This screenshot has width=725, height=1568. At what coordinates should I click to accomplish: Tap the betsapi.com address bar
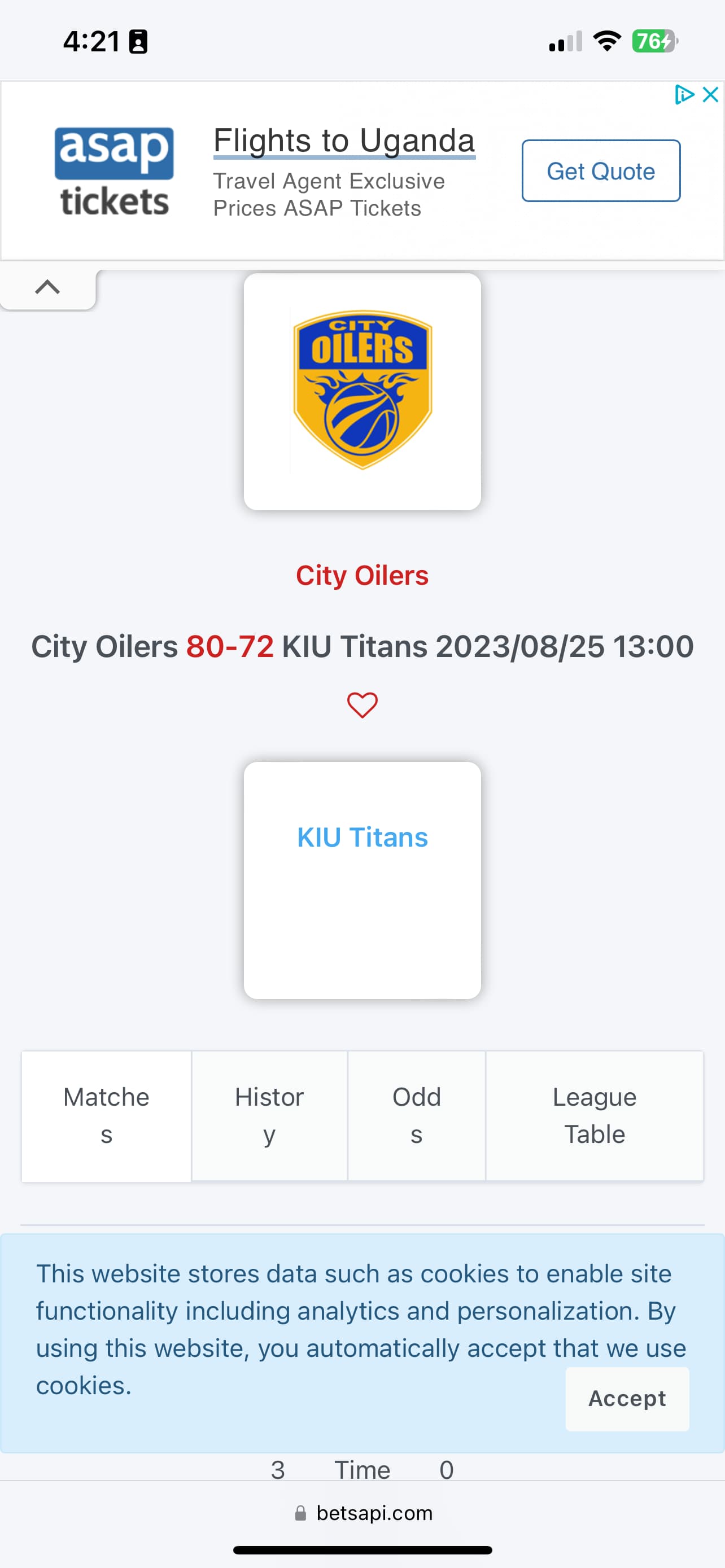[x=363, y=1513]
